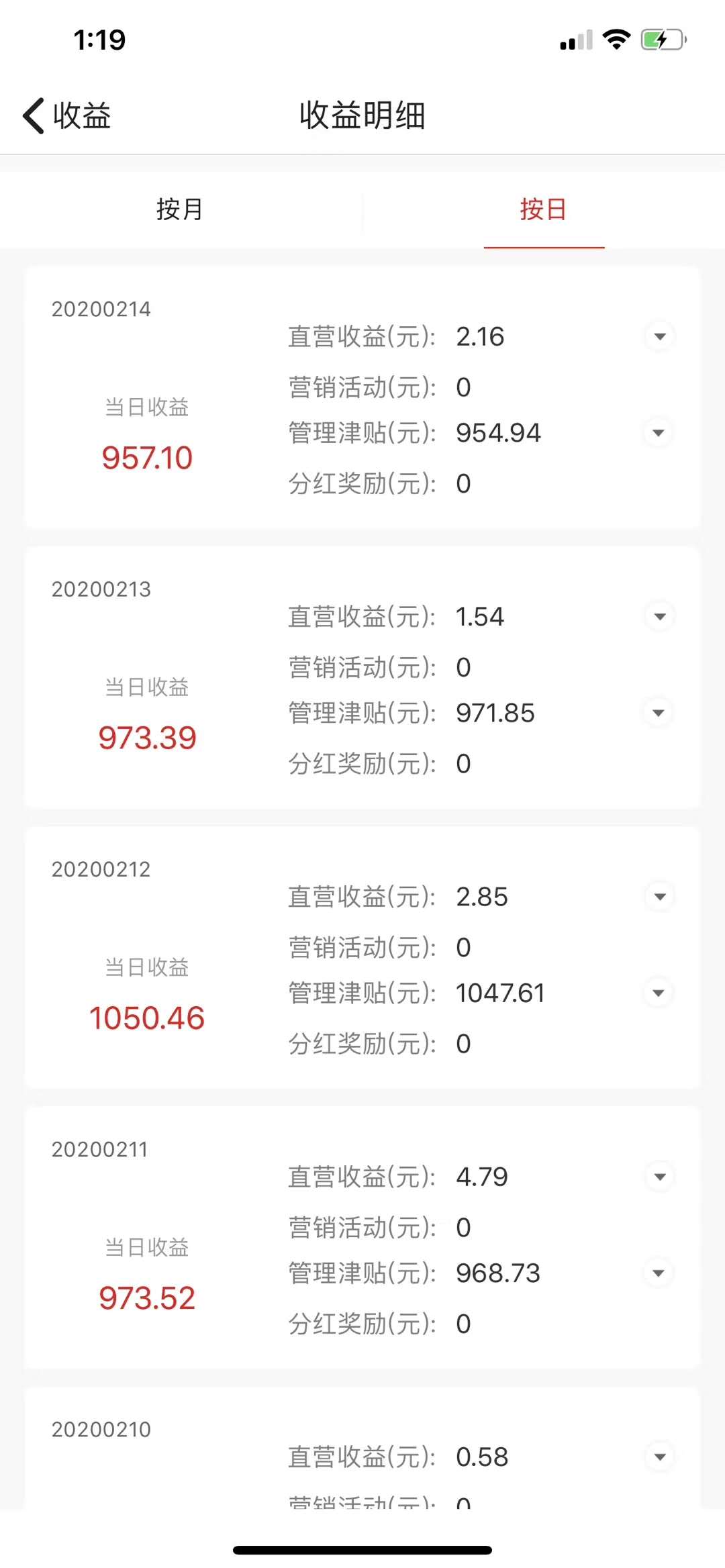Open 管理津贴 dropdown for 20200213
Viewport: 725px width, 1568px height.
pos(659,713)
